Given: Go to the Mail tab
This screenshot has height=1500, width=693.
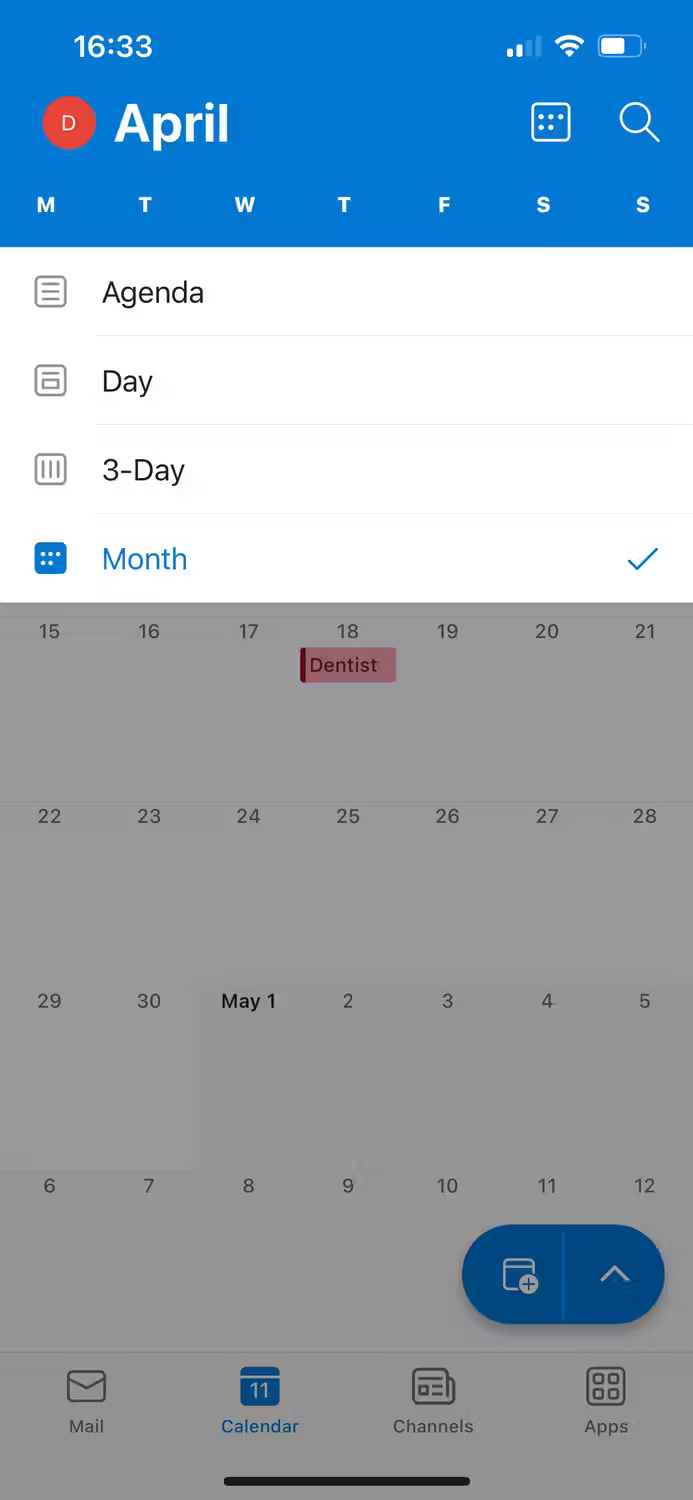Looking at the screenshot, I should pyautogui.click(x=86, y=1401).
